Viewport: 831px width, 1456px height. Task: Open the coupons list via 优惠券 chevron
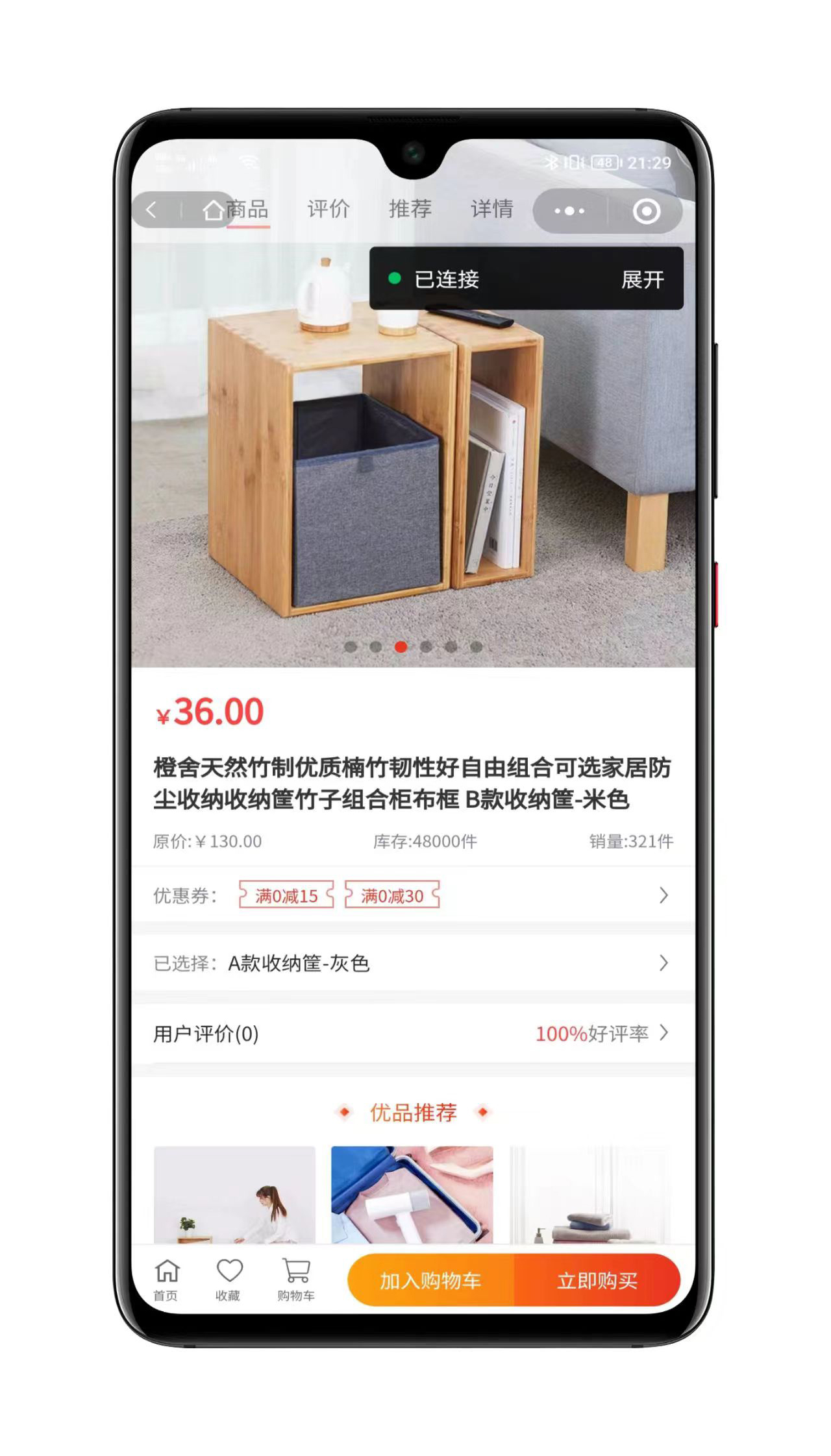pyautogui.click(x=664, y=895)
